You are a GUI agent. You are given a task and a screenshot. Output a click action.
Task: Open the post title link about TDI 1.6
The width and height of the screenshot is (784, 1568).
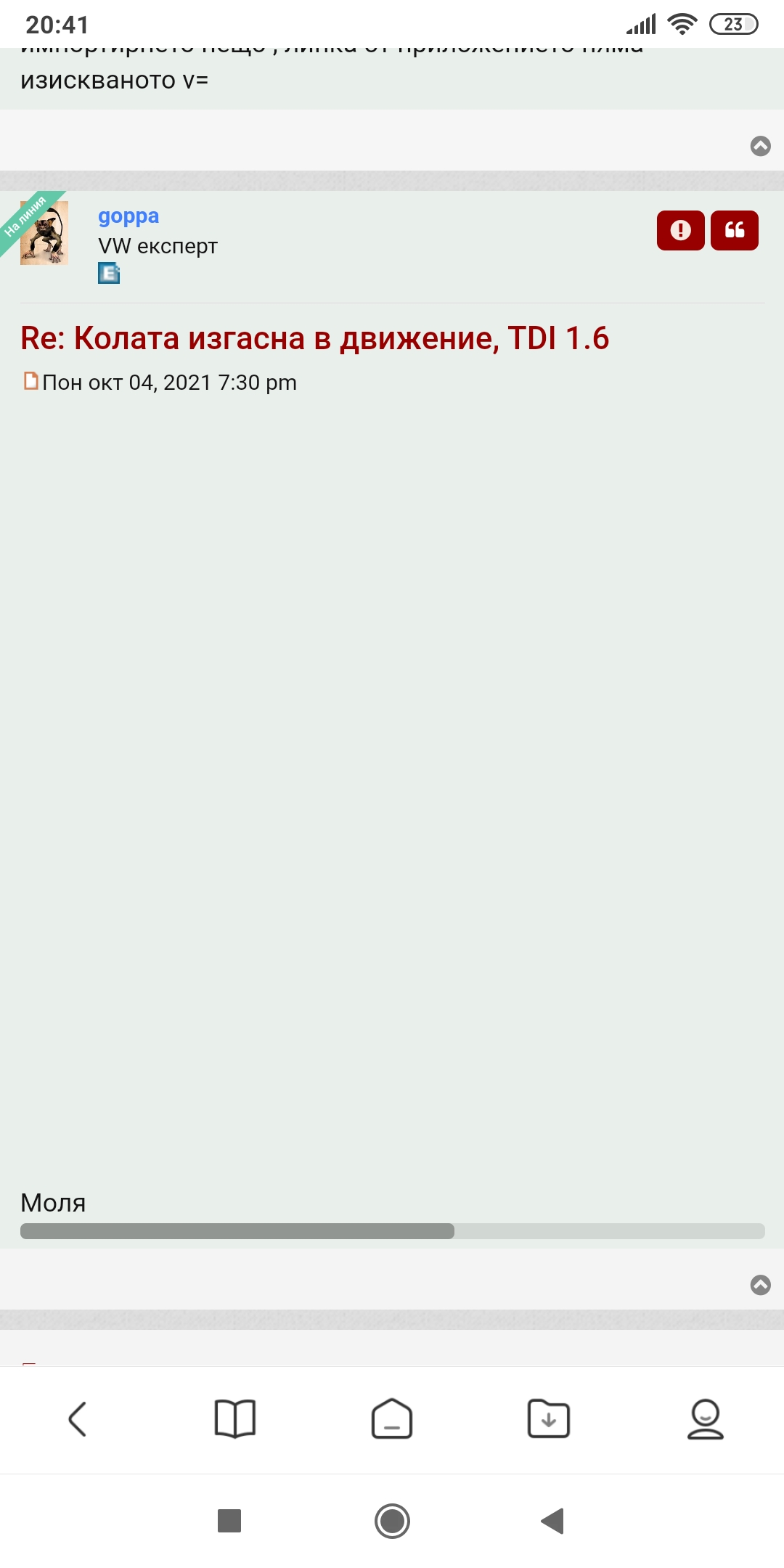point(314,338)
